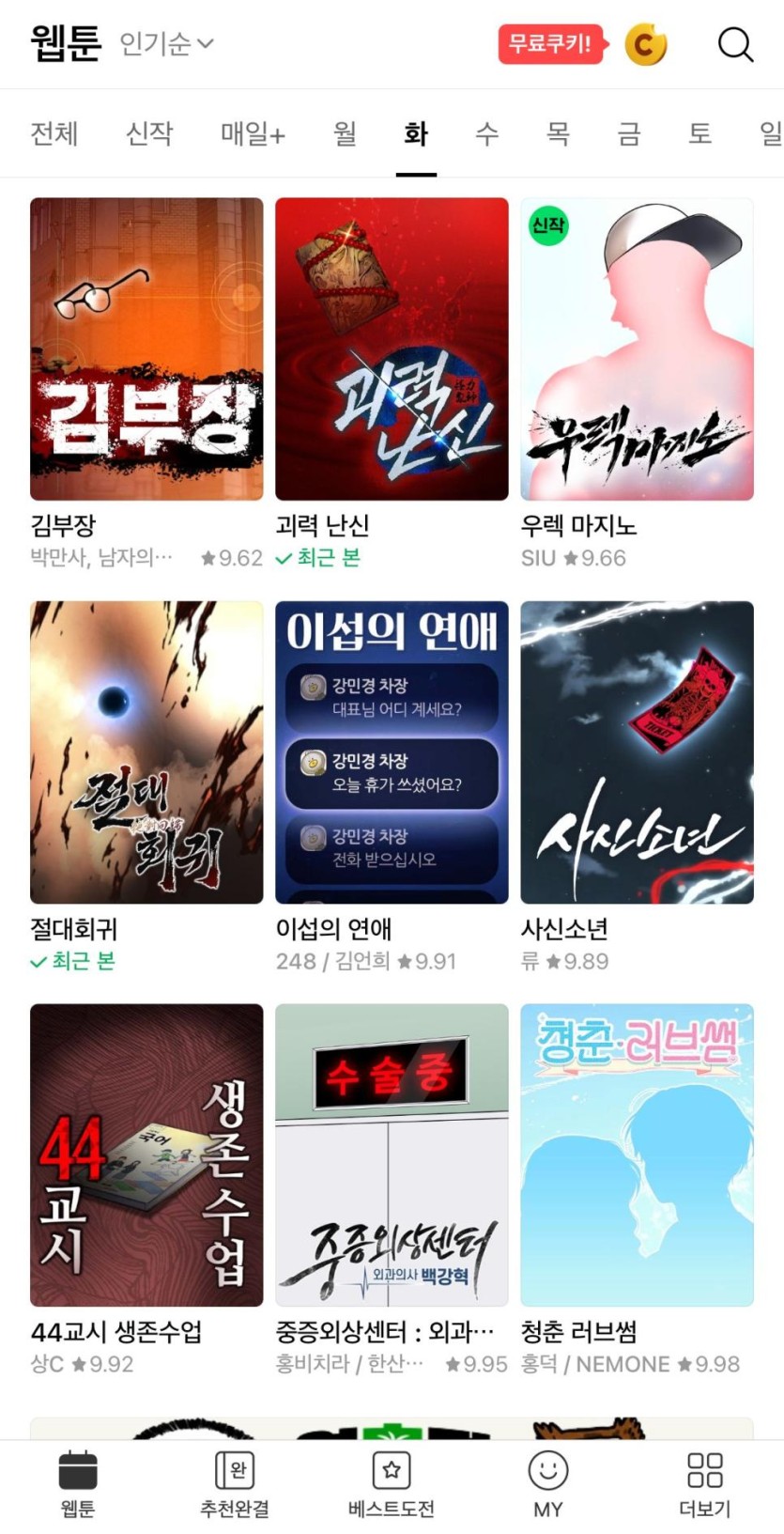Image resolution: width=784 pixels, height=1534 pixels.
Task: Open the new 우렉 마지노 webtoon
Action: coord(637,349)
